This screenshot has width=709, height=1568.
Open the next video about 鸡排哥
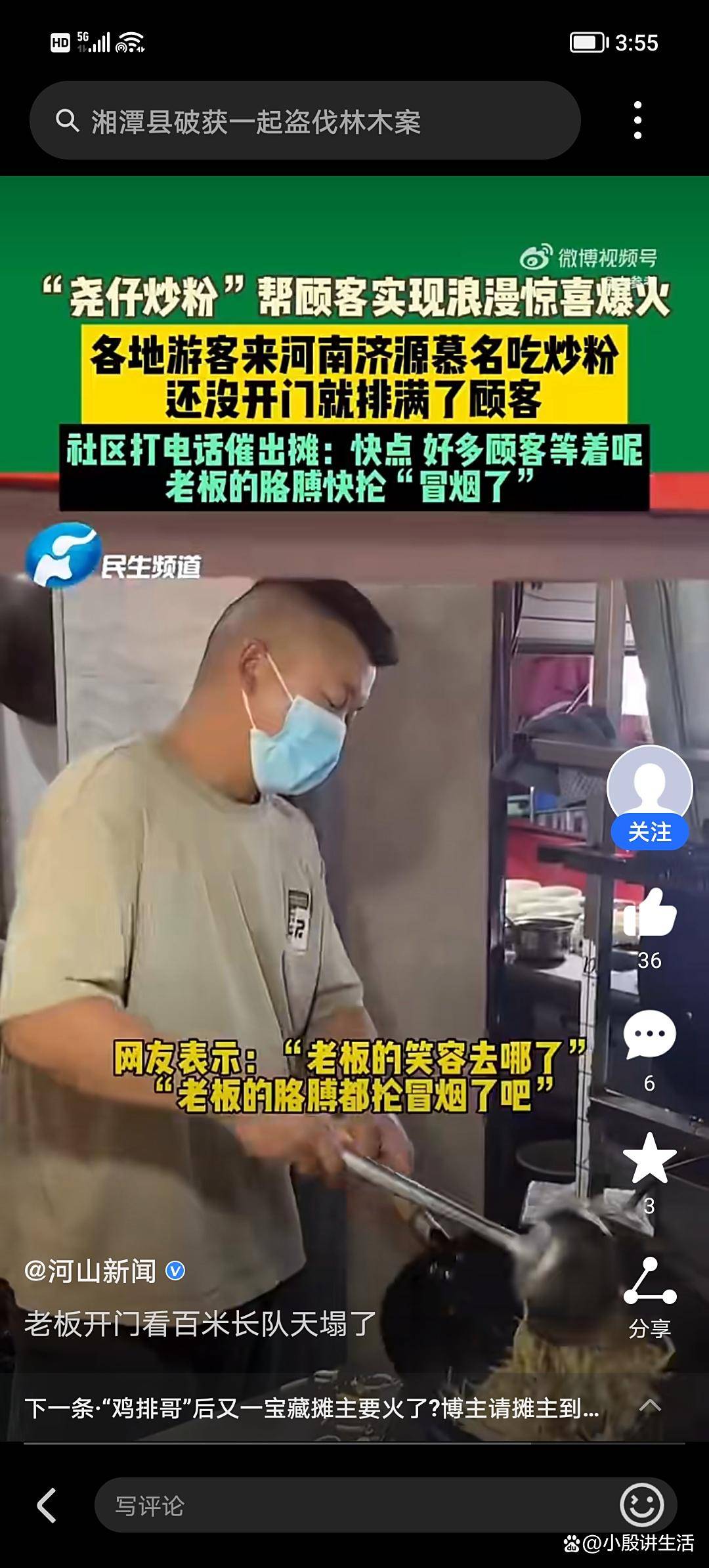coord(311,1408)
